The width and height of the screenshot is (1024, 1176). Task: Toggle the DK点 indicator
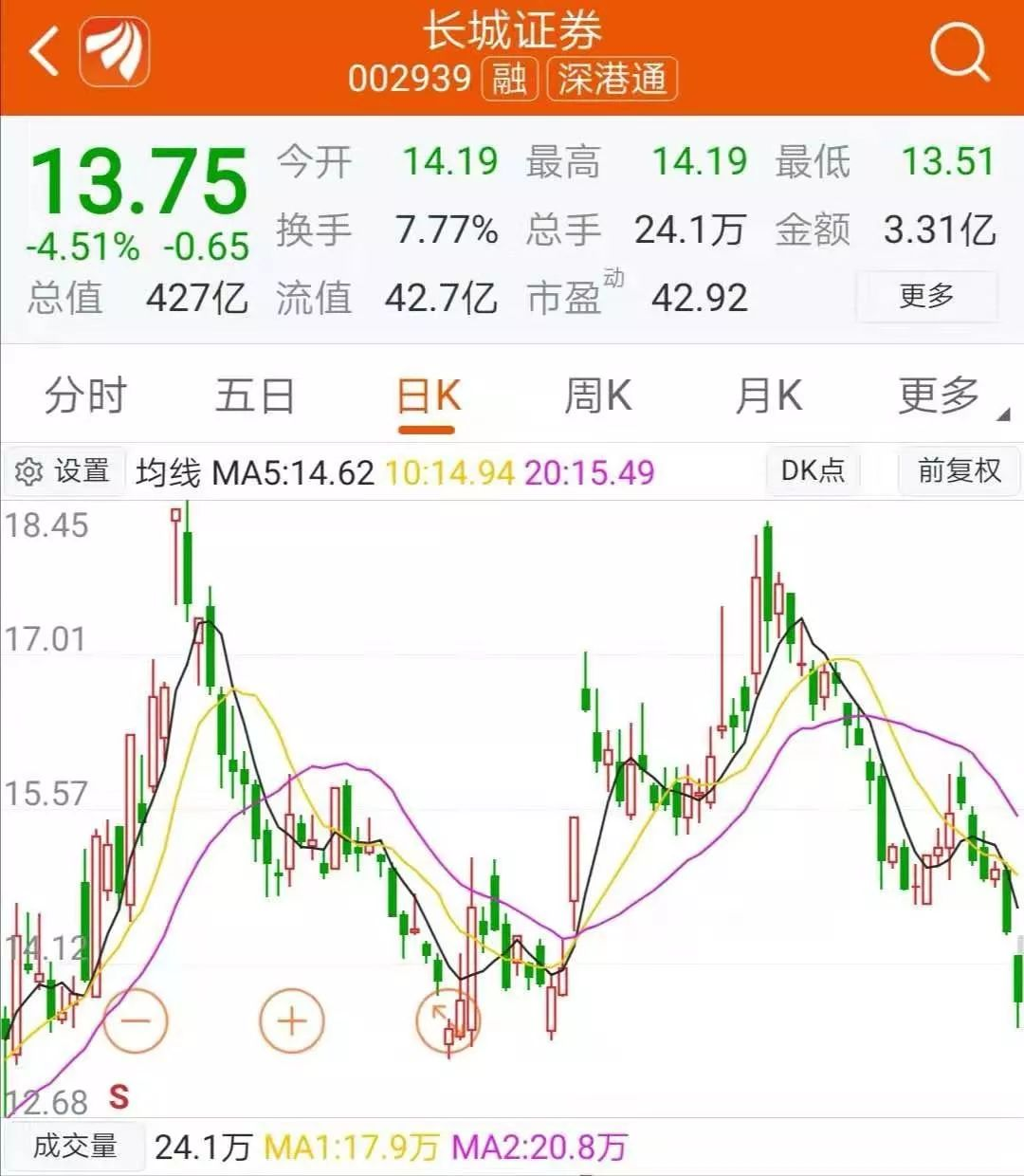(x=813, y=471)
